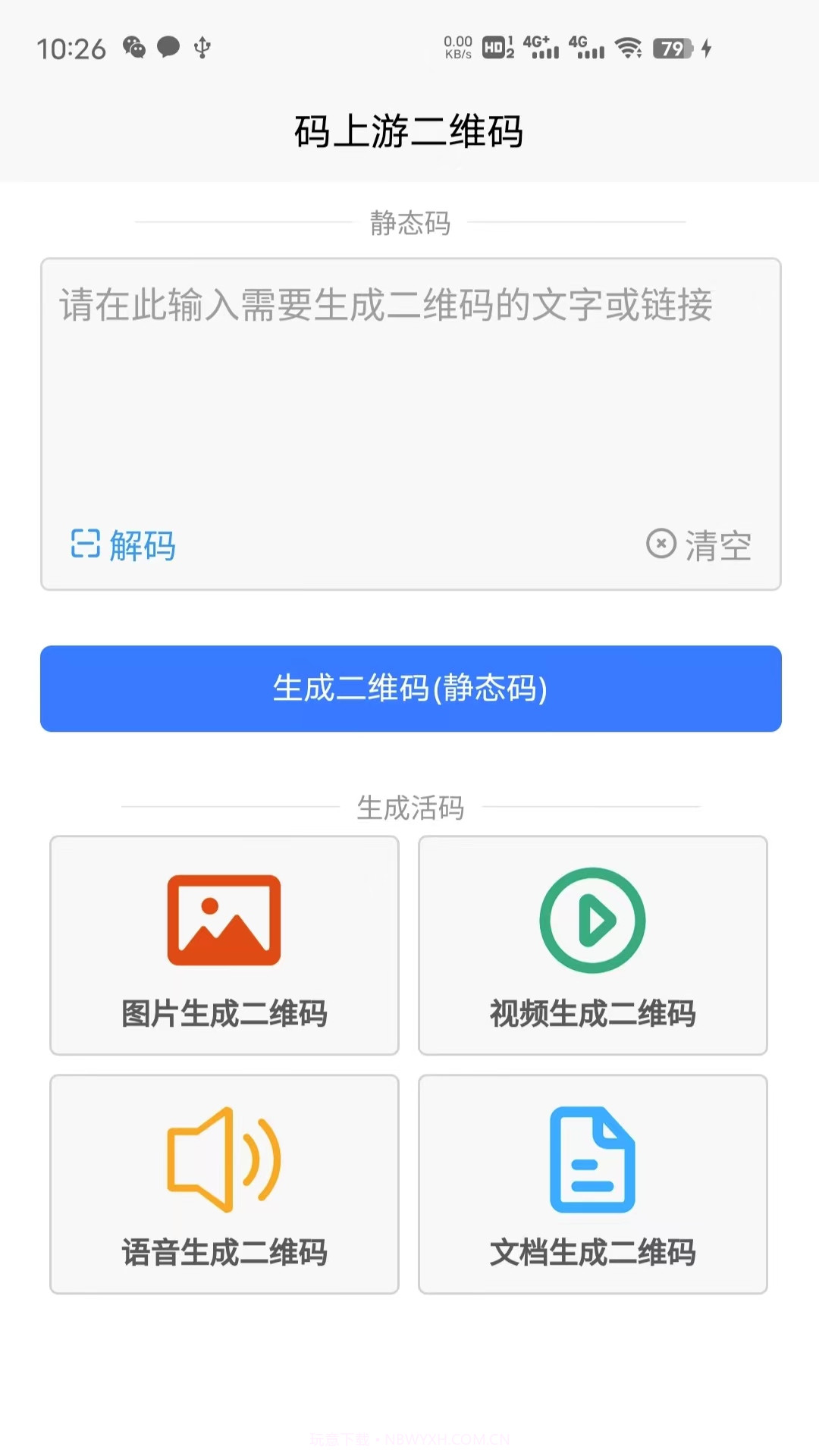Tap the 解码 link to decode content
819x1456 pixels.
[141, 546]
